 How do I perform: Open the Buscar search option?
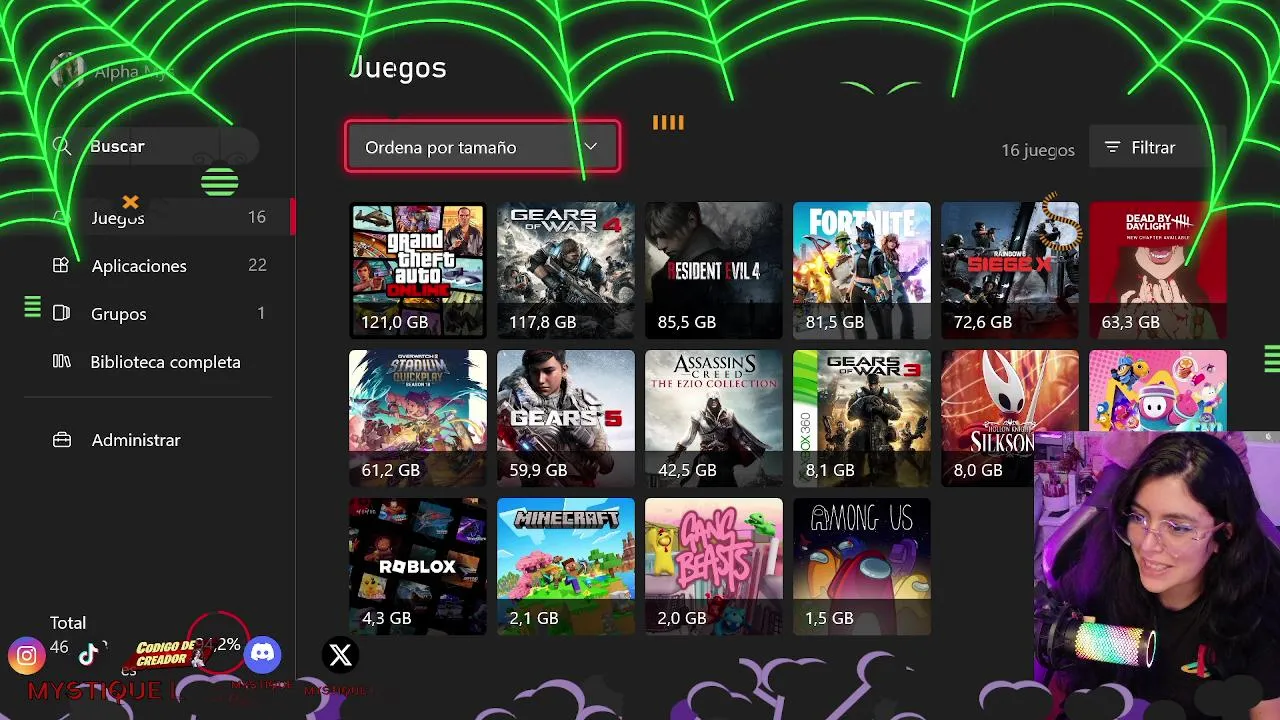(117, 147)
